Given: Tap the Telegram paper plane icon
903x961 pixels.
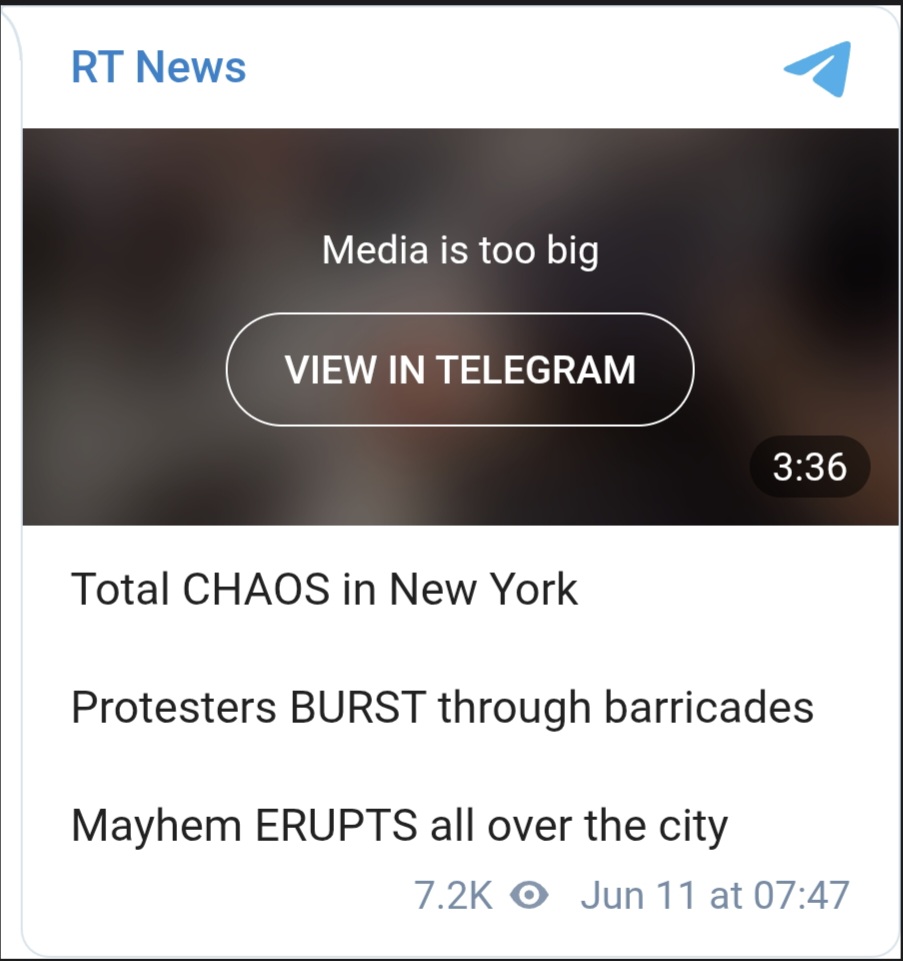Looking at the screenshot, I should coord(817,68).
